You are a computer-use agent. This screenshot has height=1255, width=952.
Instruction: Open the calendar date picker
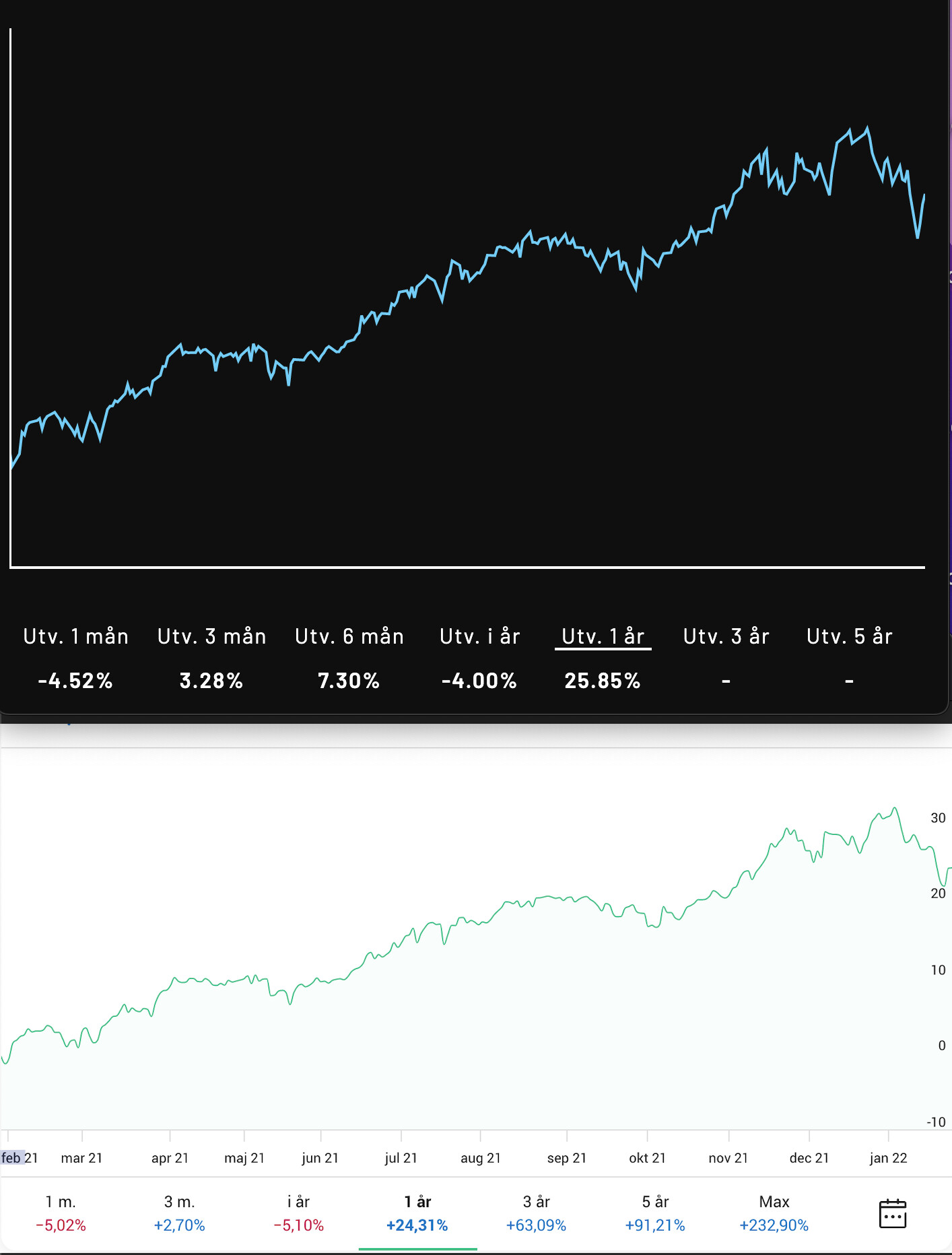coord(893,1213)
